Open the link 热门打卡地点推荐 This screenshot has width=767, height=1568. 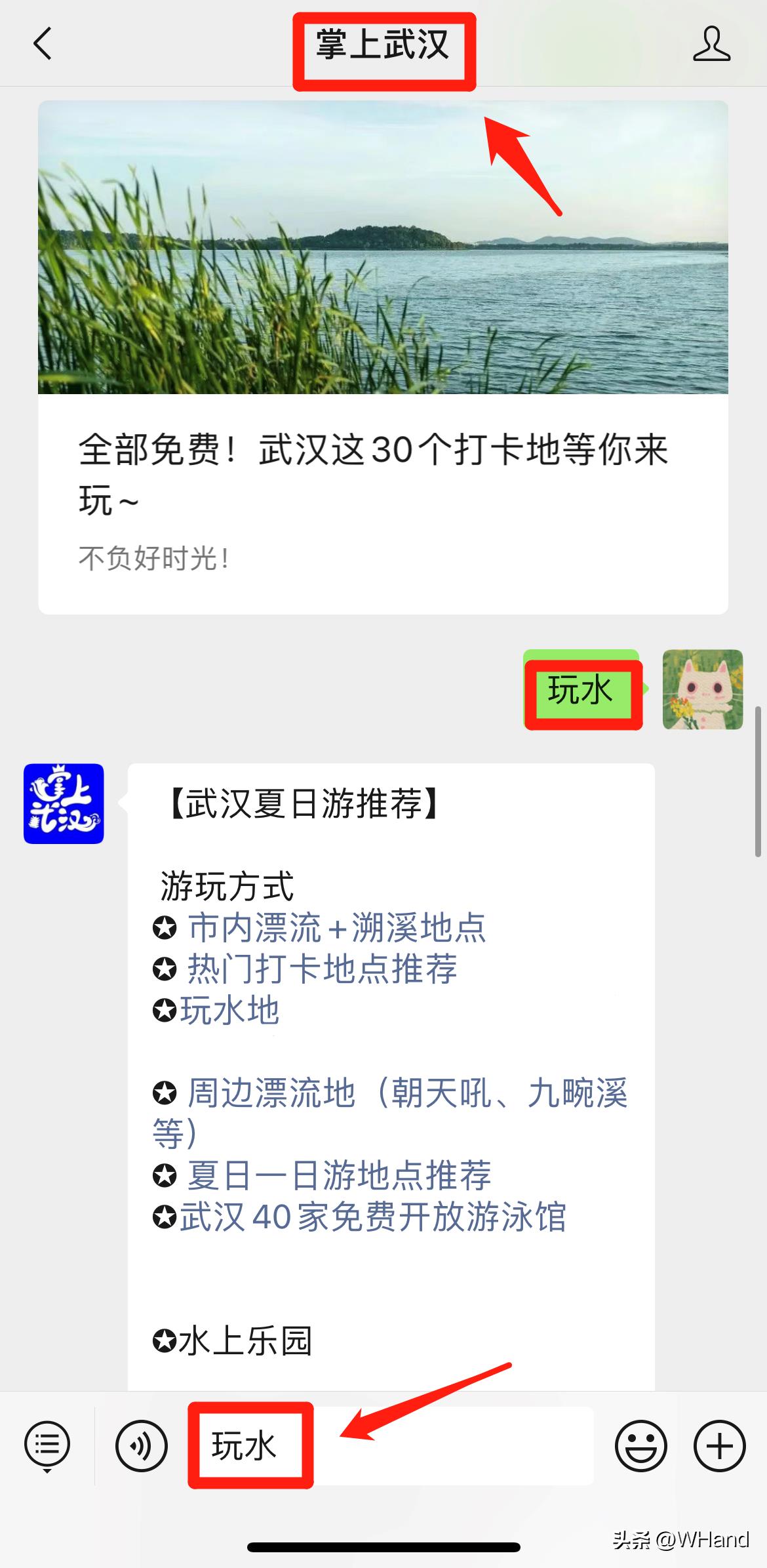pyautogui.click(x=322, y=969)
